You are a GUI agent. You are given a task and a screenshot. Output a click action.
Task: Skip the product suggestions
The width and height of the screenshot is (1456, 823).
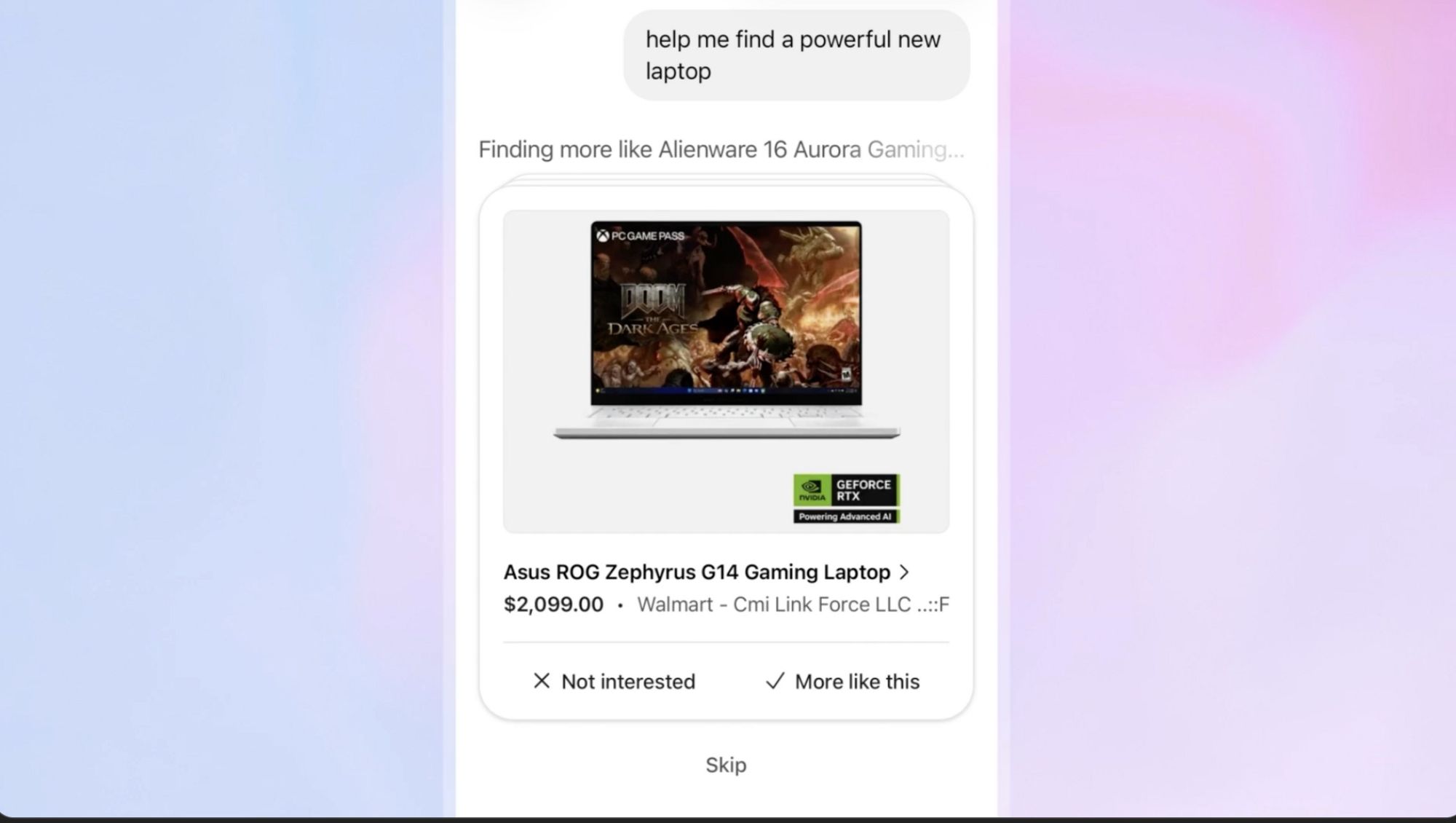[726, 765]
